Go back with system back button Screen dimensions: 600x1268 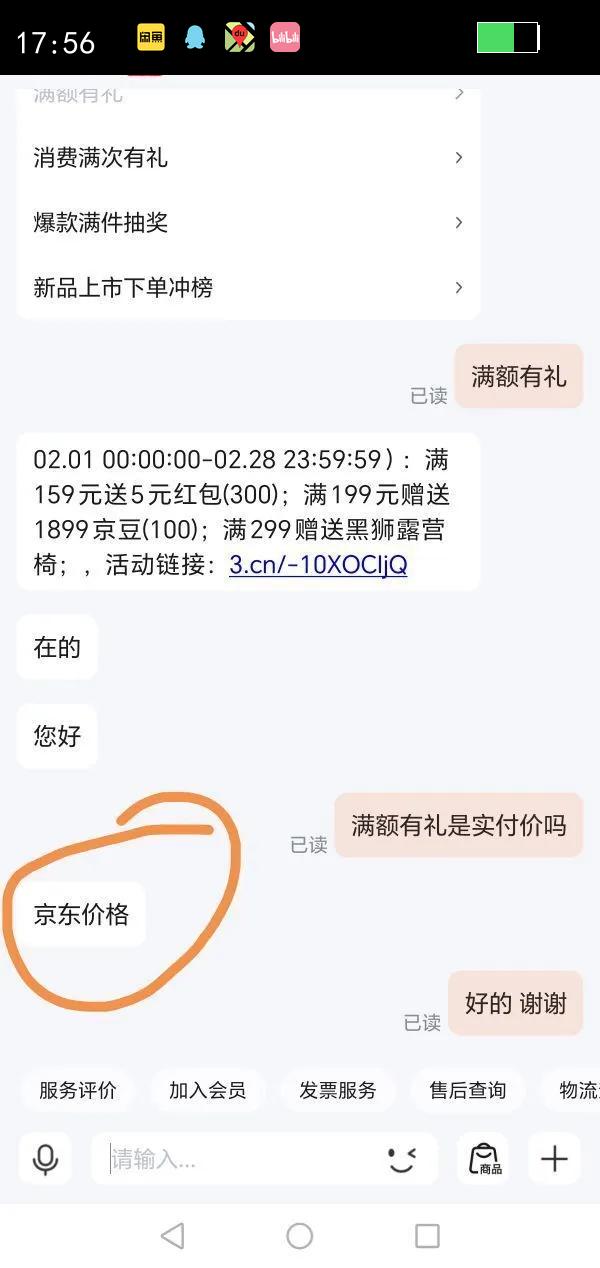point(172,1236)
